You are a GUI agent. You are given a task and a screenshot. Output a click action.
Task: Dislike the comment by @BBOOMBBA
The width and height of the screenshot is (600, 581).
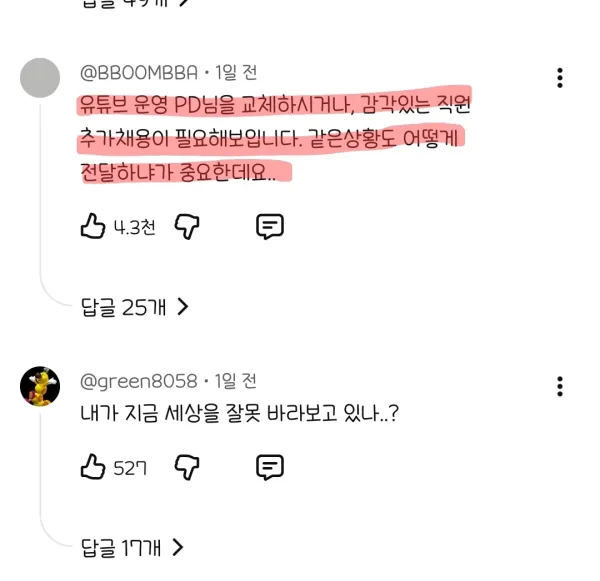point(188,227)
